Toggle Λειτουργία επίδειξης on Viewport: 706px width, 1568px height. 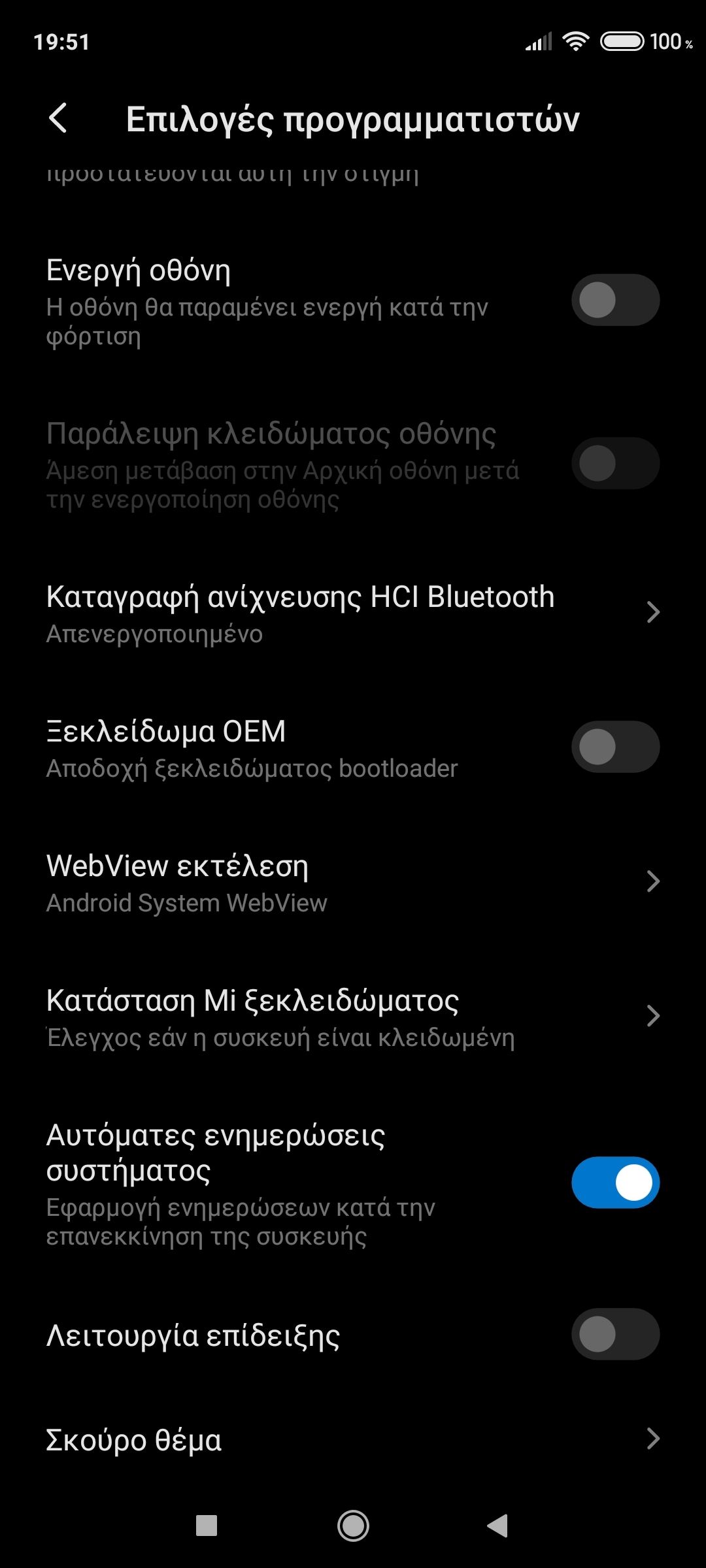point(615,1334)
